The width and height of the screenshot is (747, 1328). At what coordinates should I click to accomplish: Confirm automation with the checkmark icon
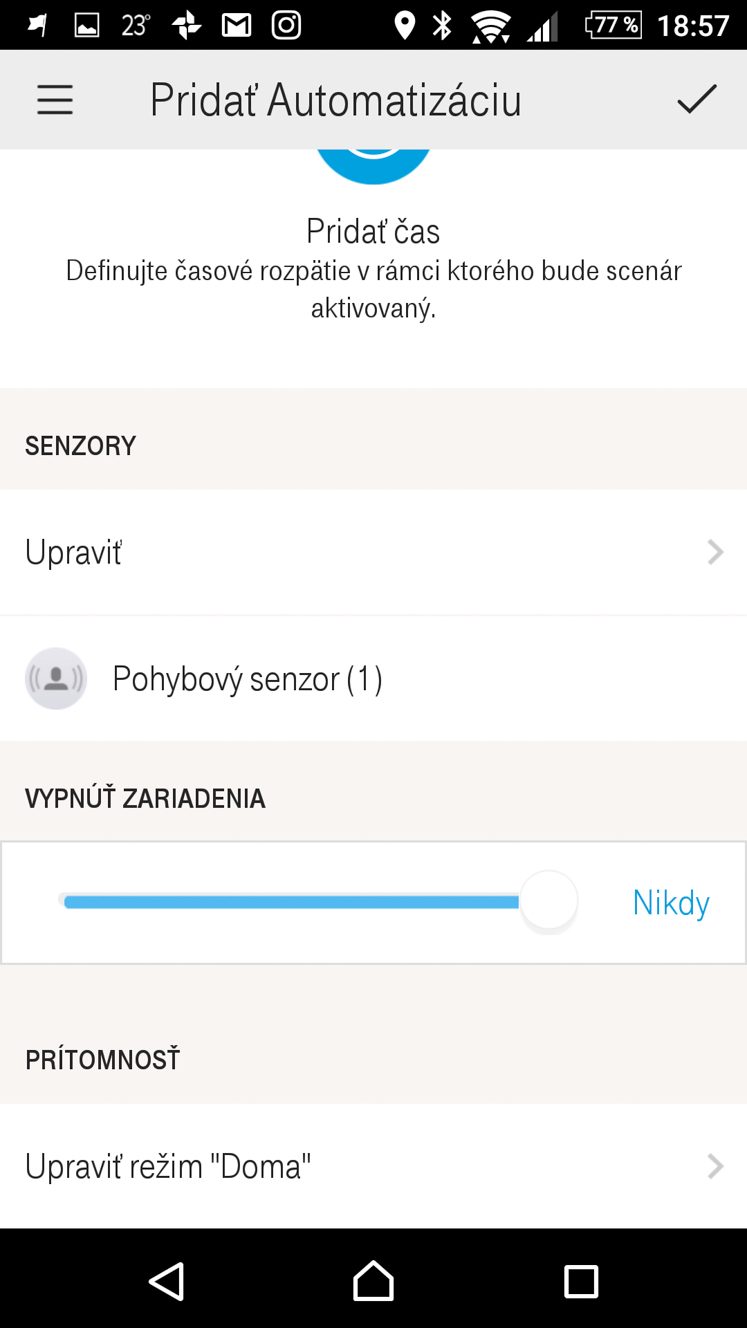[x=696, y=99]
